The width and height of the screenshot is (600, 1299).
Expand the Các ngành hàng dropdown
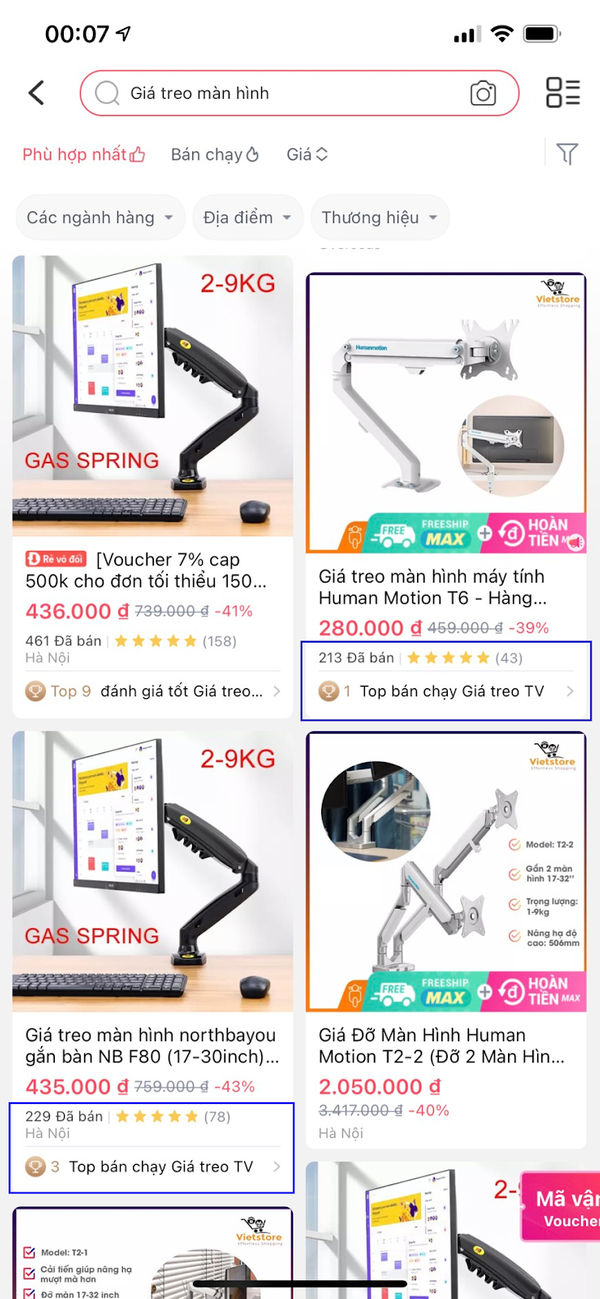[100, 218]
